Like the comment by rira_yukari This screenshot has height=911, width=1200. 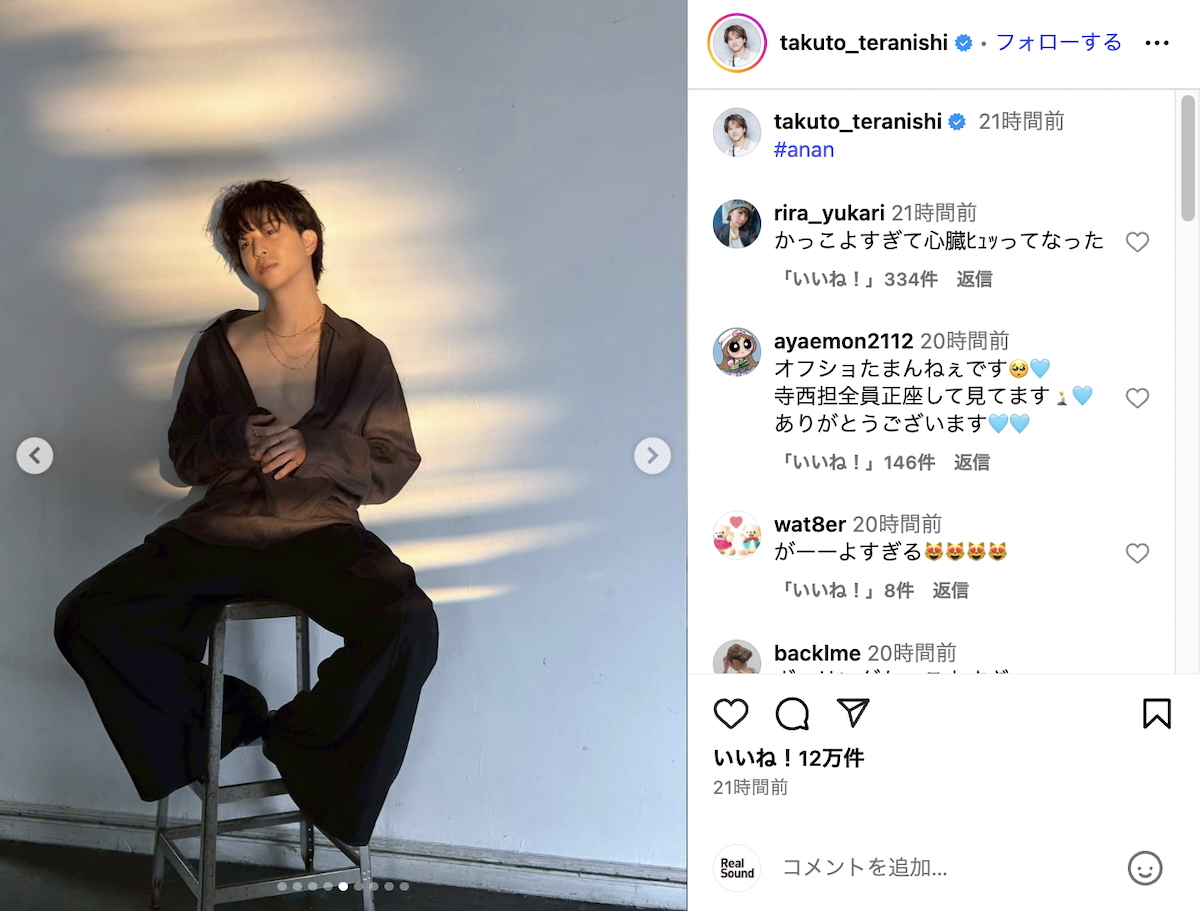1137,242
